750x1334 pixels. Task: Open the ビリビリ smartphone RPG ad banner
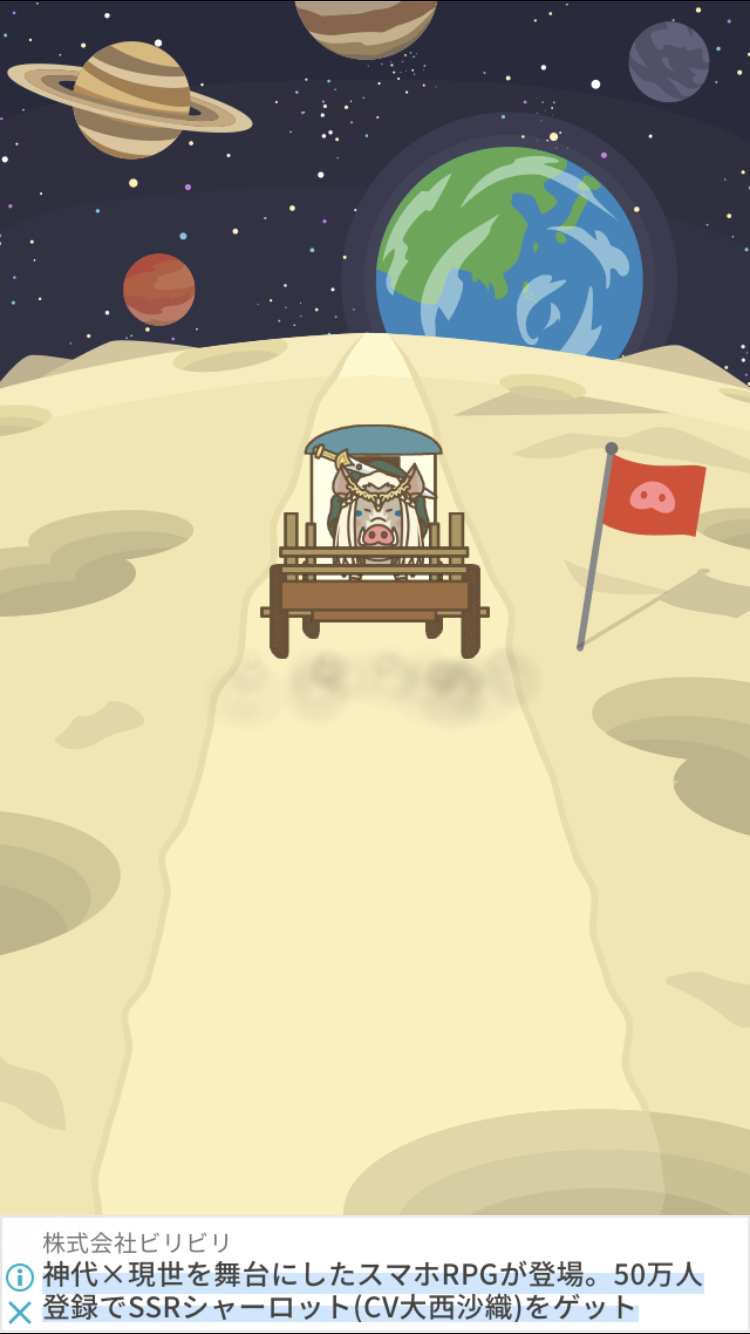coord(375,1275)
